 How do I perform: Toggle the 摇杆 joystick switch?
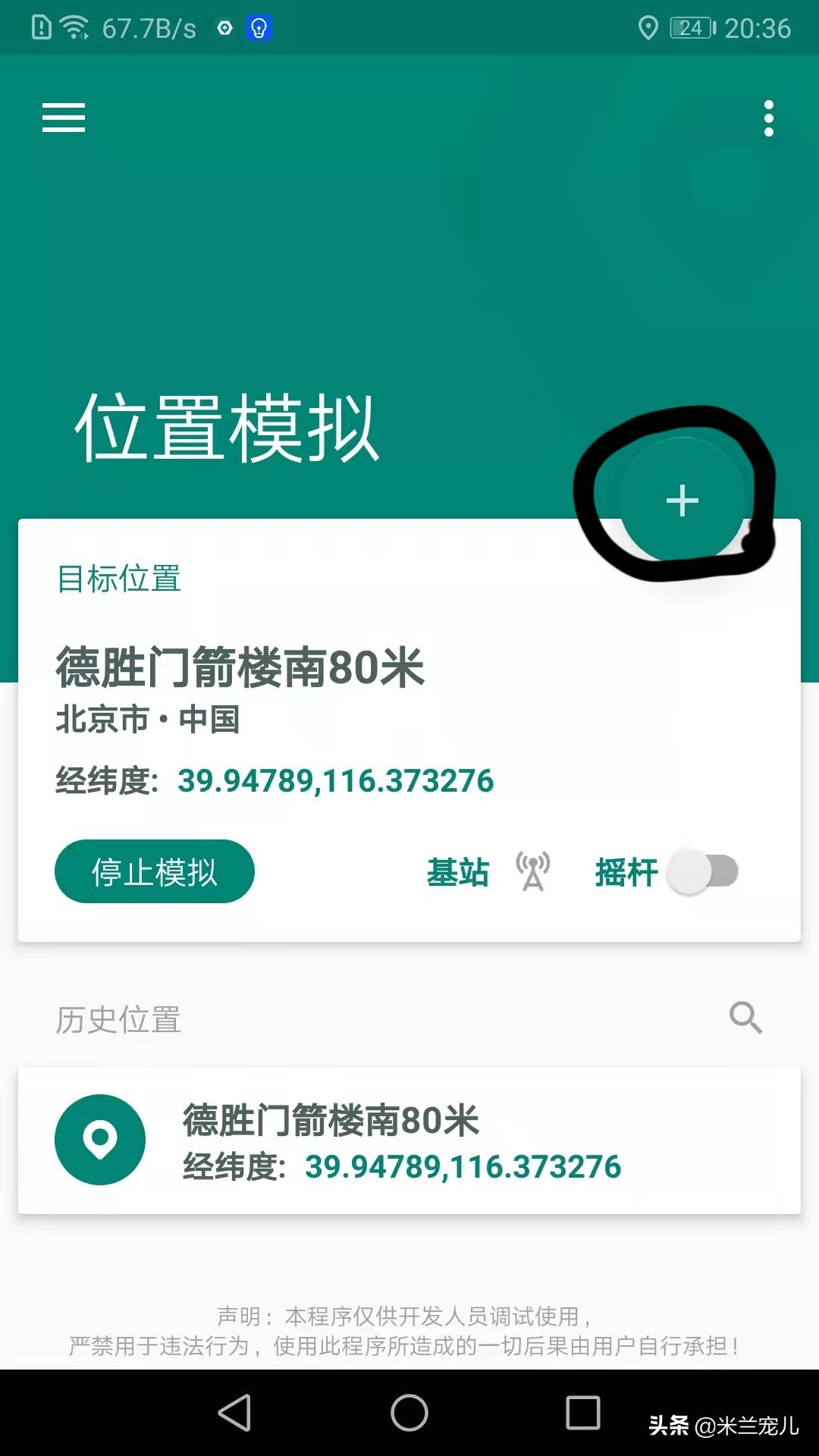point(702,871)
